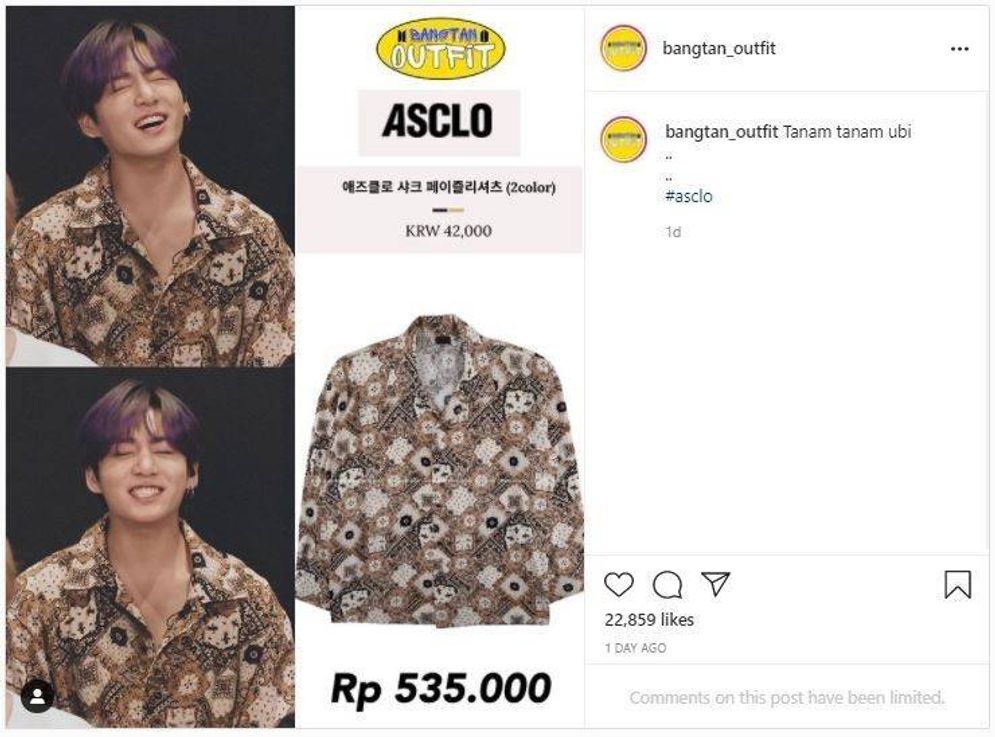View who liked via 22,859 likes
The image size is (995, 737).
(x=649, y=620)
